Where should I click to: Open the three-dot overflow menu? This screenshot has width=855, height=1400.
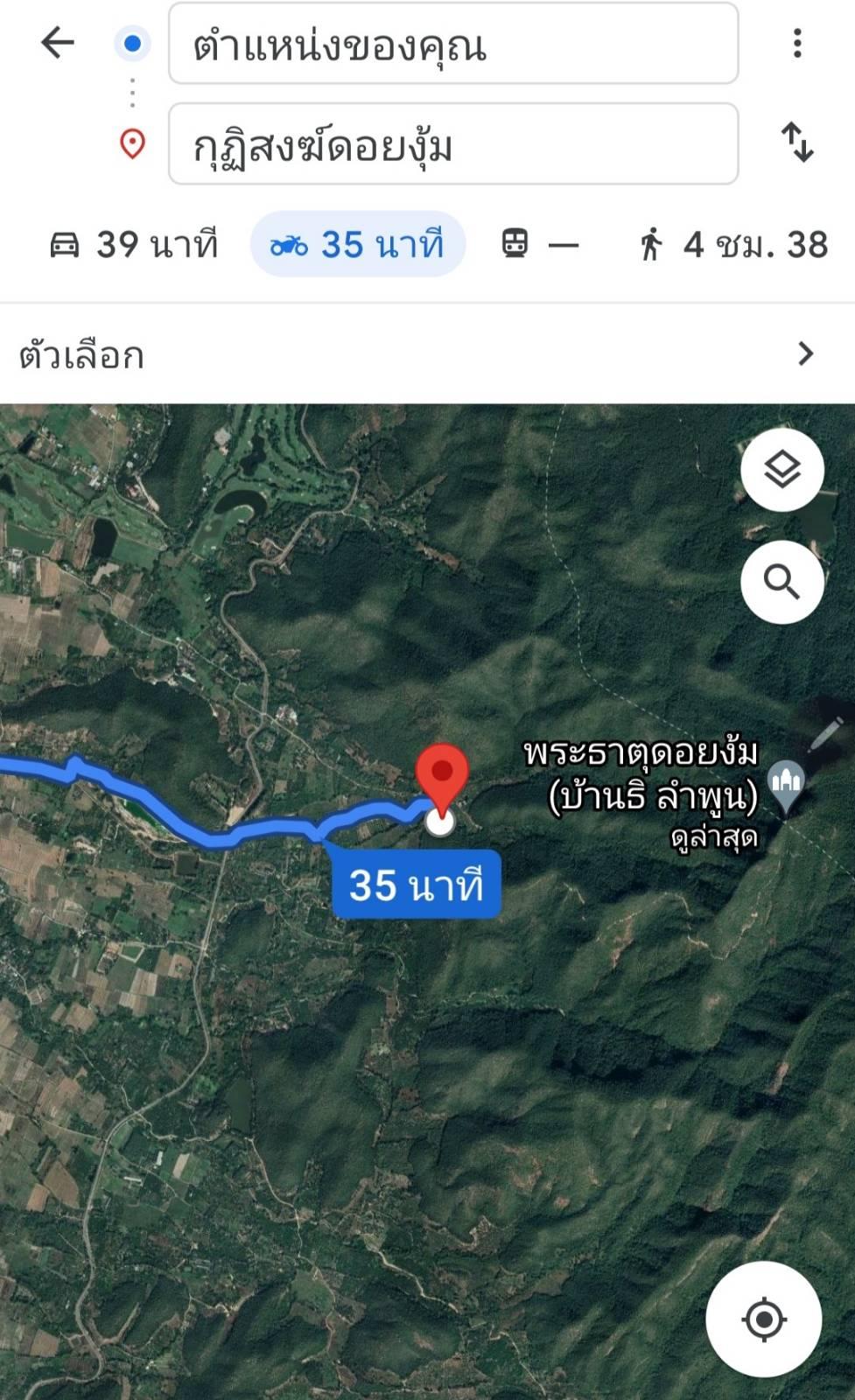click(x=796, y=43)
